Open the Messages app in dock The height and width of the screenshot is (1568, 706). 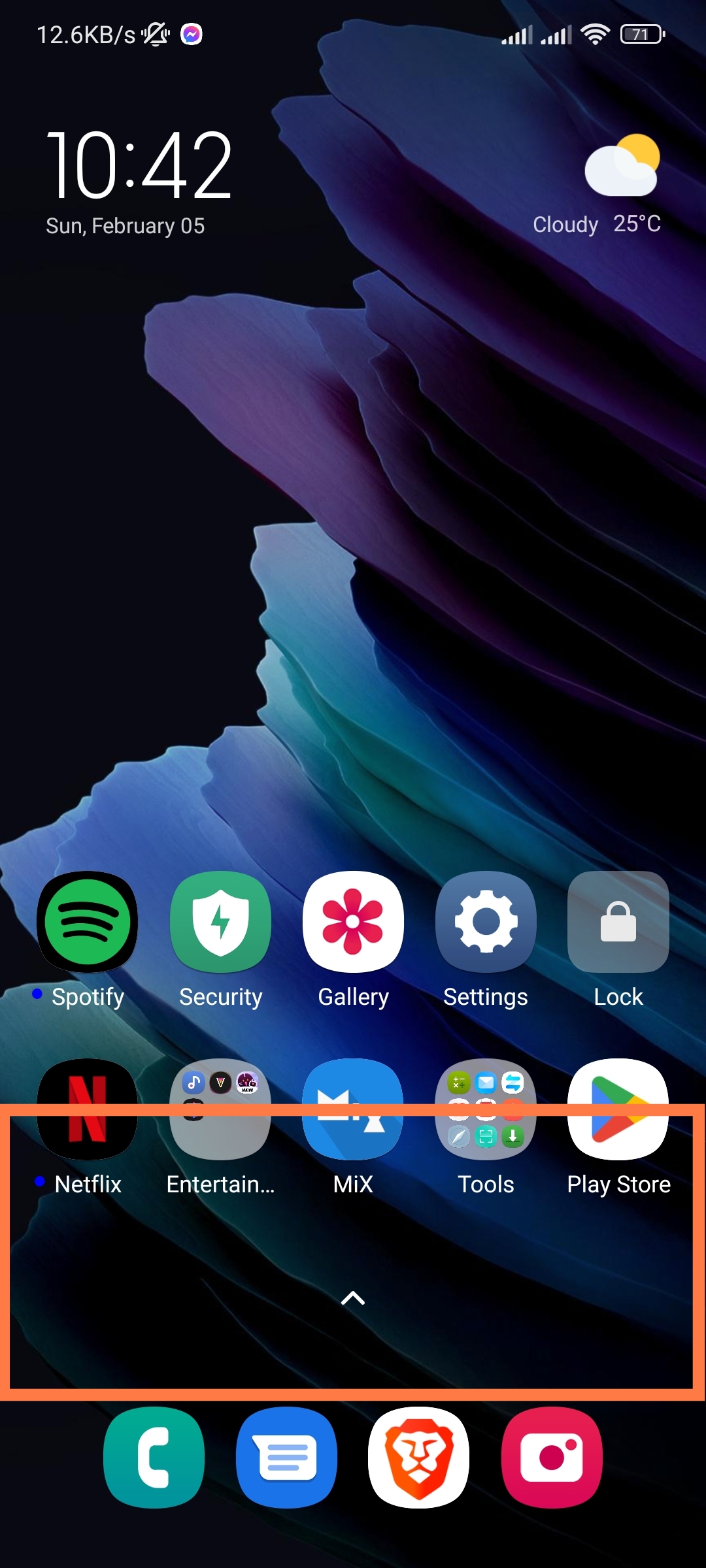click(286, 1458)
